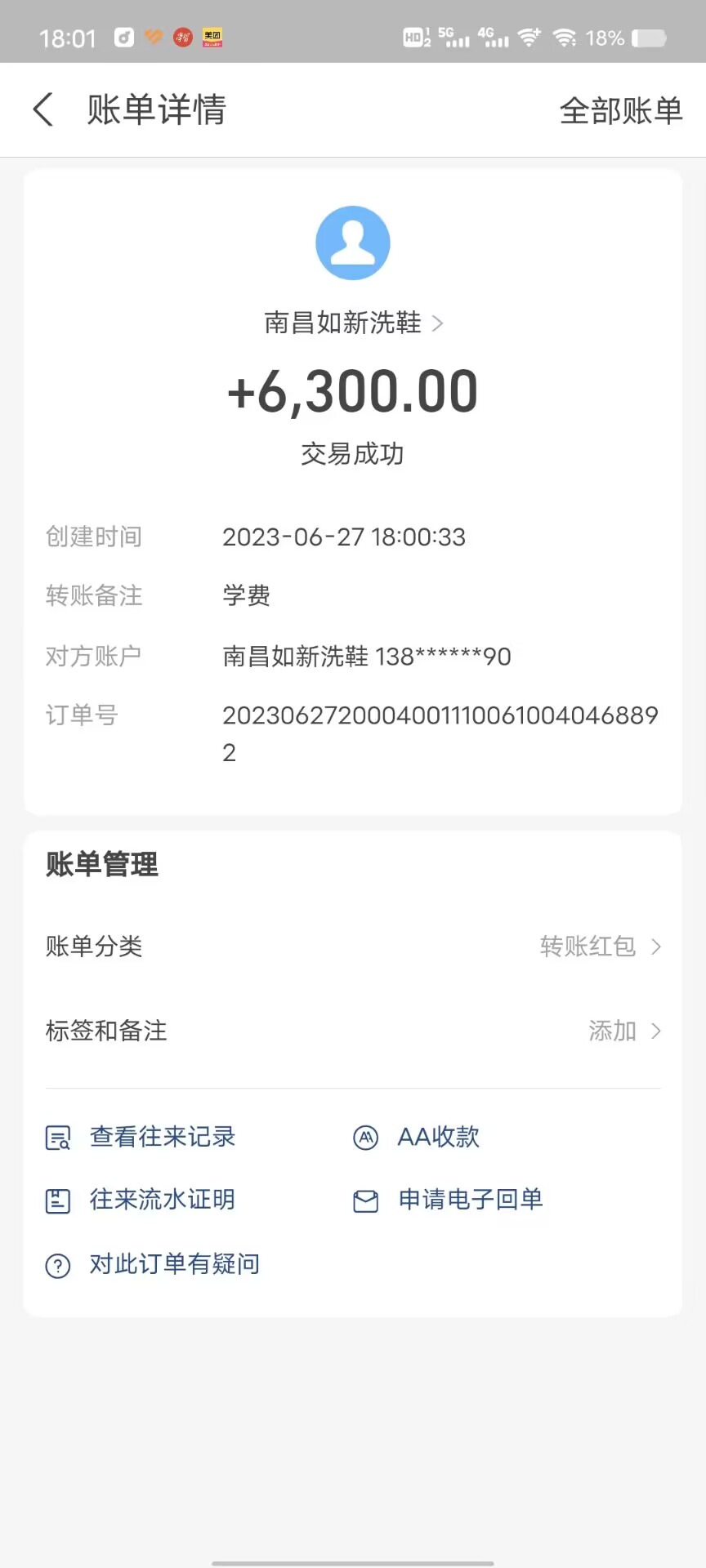Screen dimensions: 706x1568
Task: Tap the back arrow in the header
Action: tap(42, 109)
